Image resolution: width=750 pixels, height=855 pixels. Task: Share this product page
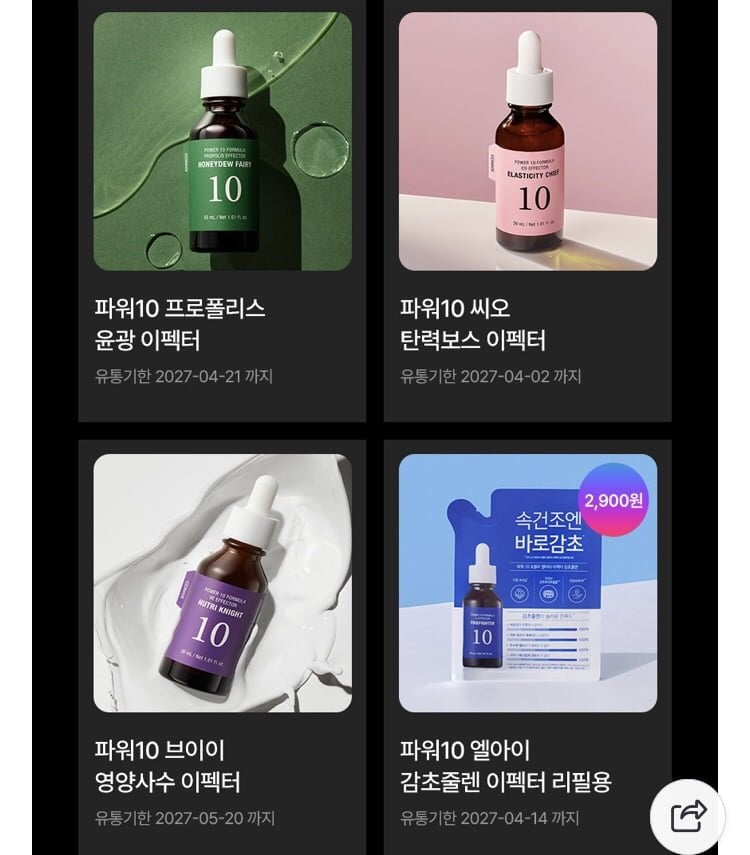point(688,816)
